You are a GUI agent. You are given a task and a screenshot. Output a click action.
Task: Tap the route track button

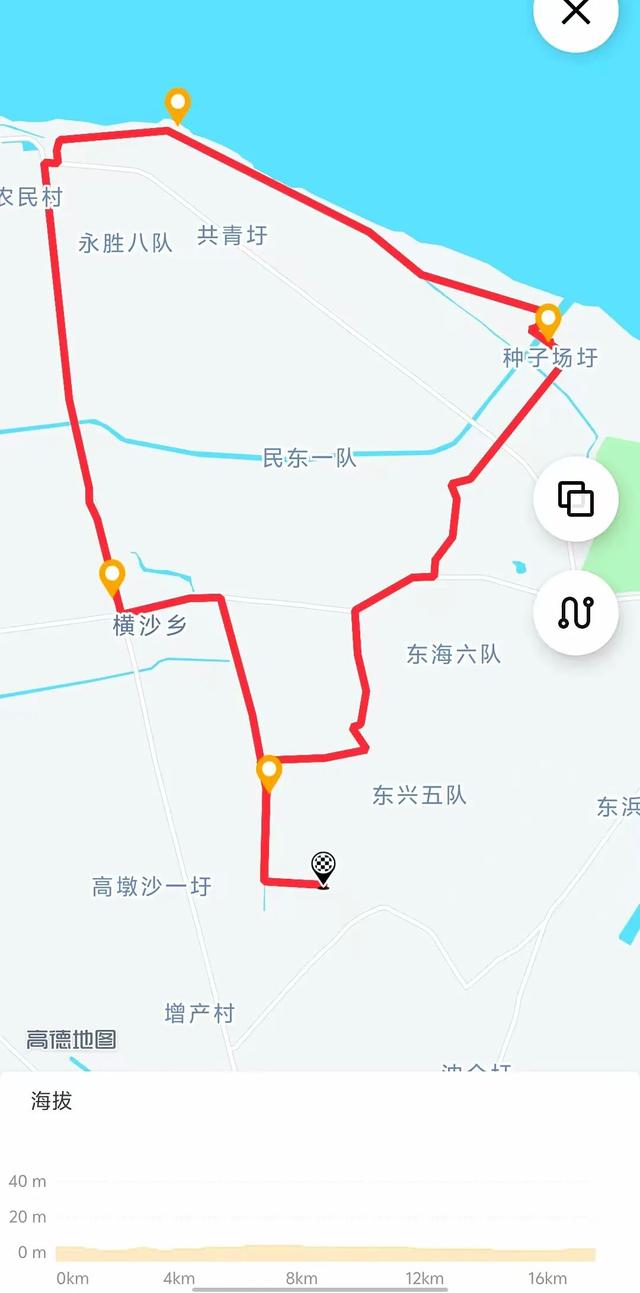pos(575,612)
